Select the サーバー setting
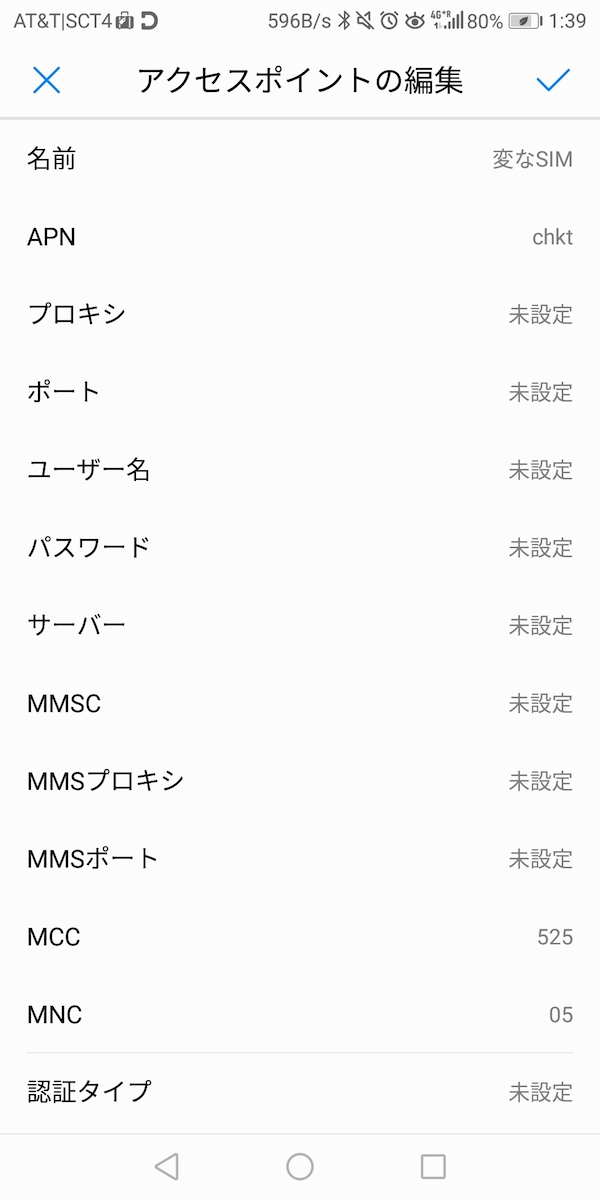Screen dimensions: 600x1200 point(300,626)
